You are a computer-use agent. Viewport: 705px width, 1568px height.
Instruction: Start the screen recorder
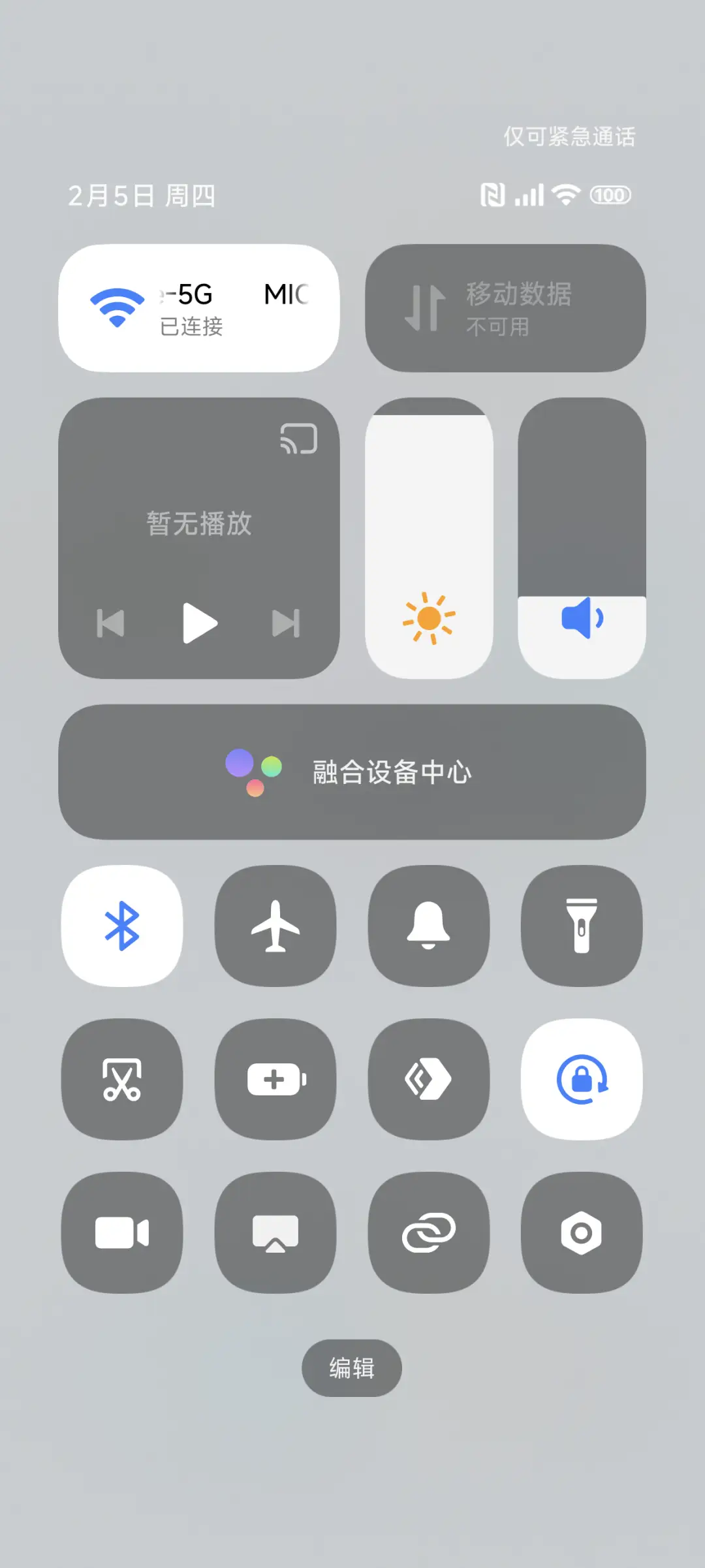(x=122, y=1232)
